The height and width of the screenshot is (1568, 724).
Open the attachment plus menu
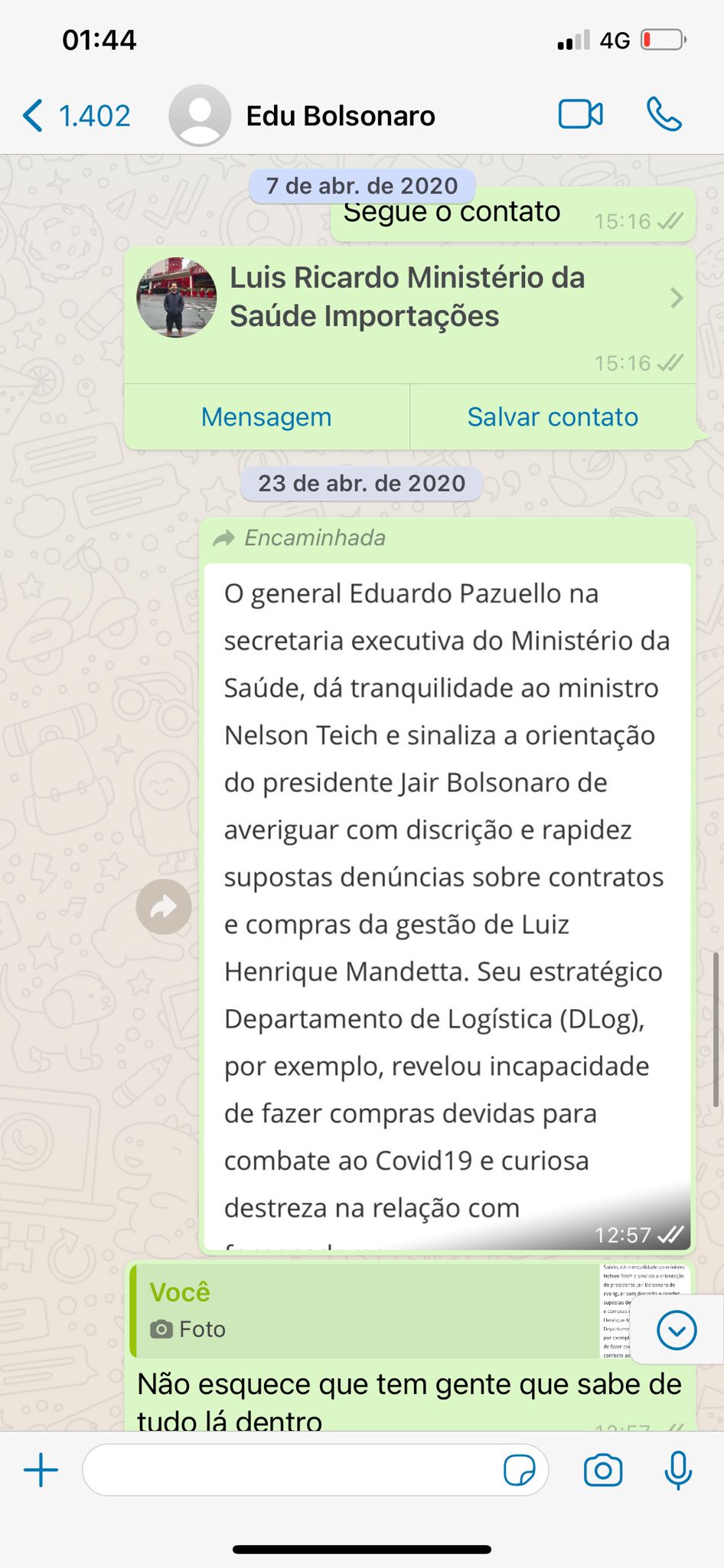point(41,1471)
